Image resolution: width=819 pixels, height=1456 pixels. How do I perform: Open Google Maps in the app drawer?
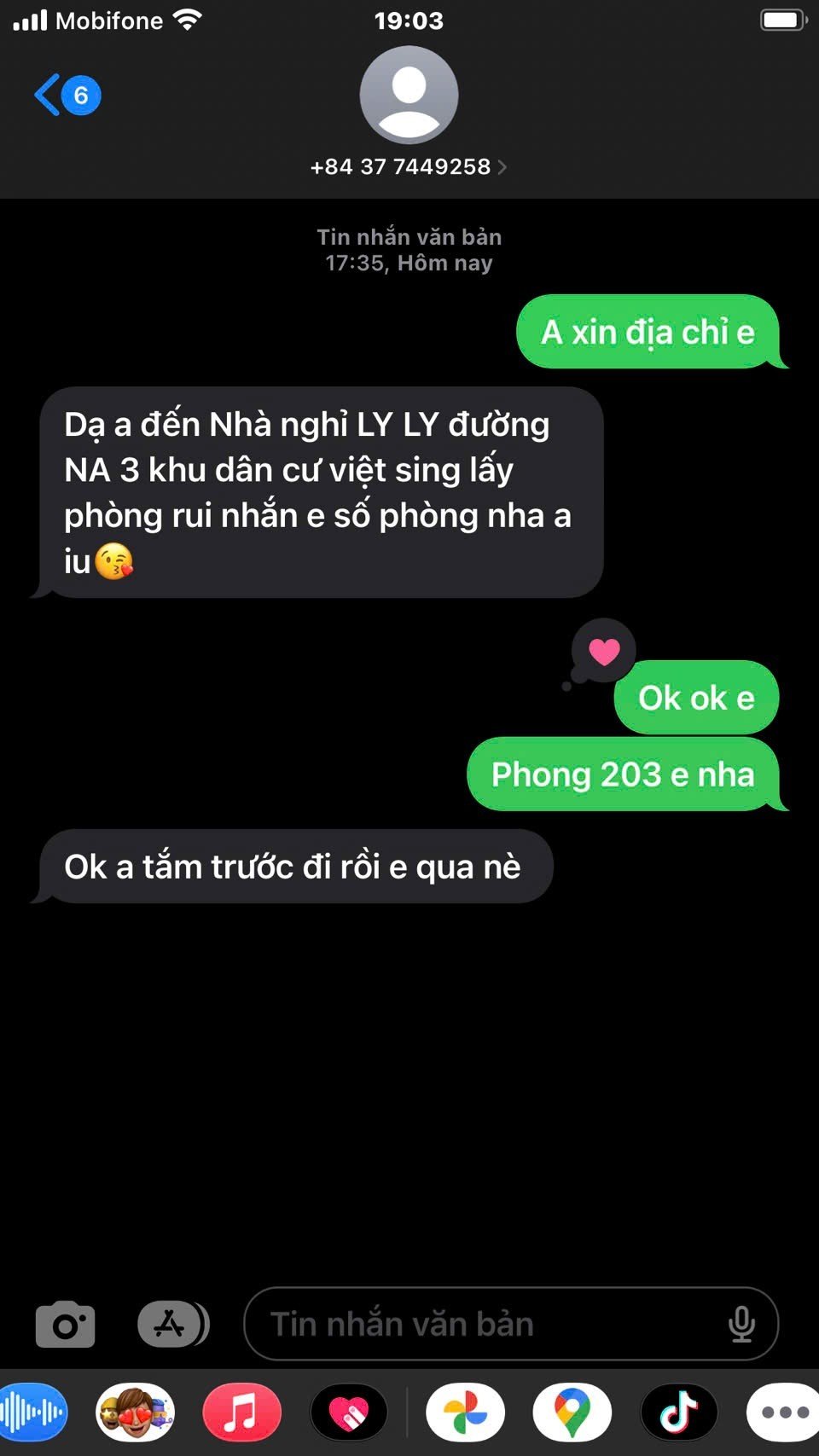click(x=572, y=1412)
